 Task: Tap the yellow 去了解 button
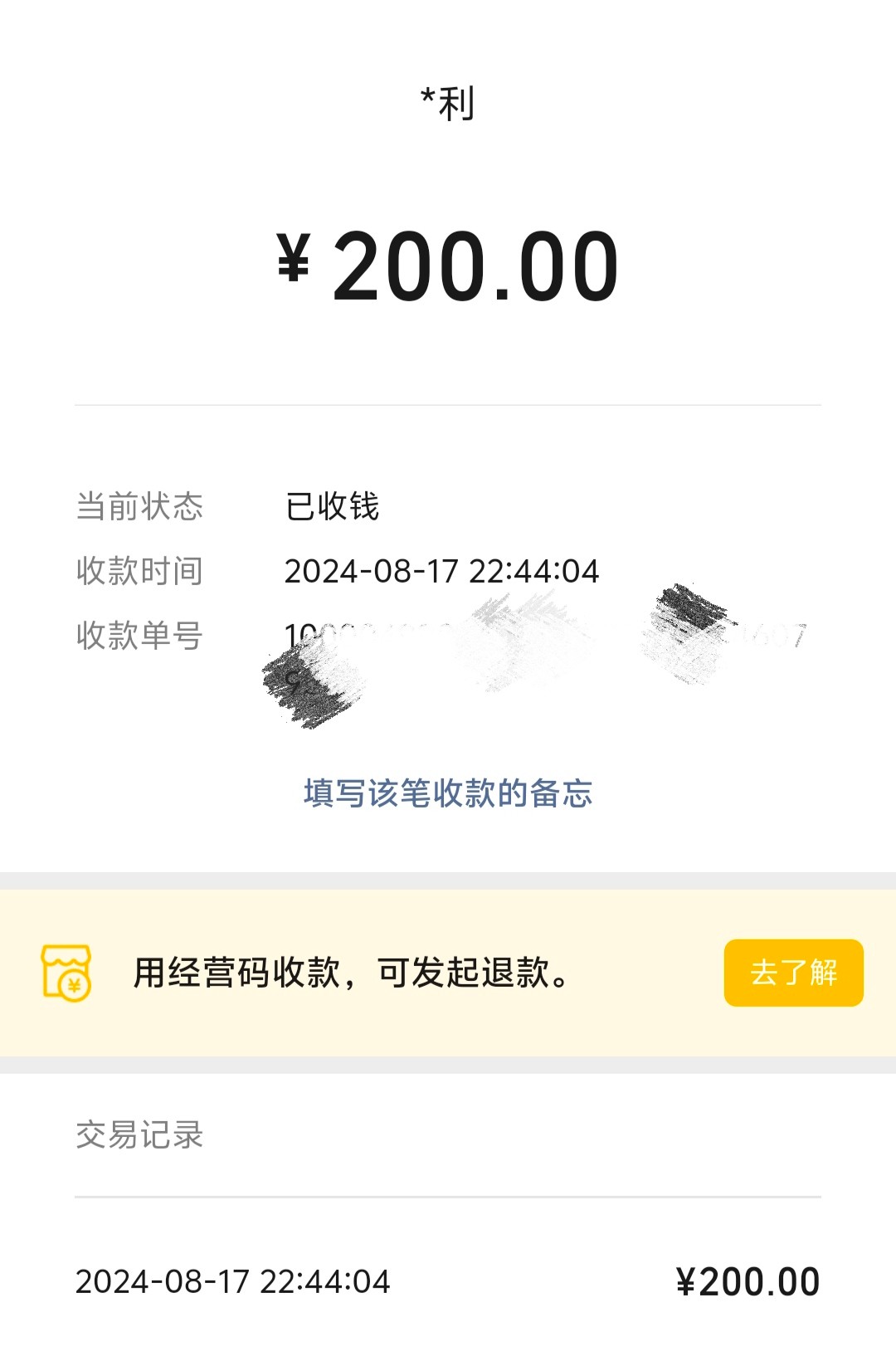793,973
